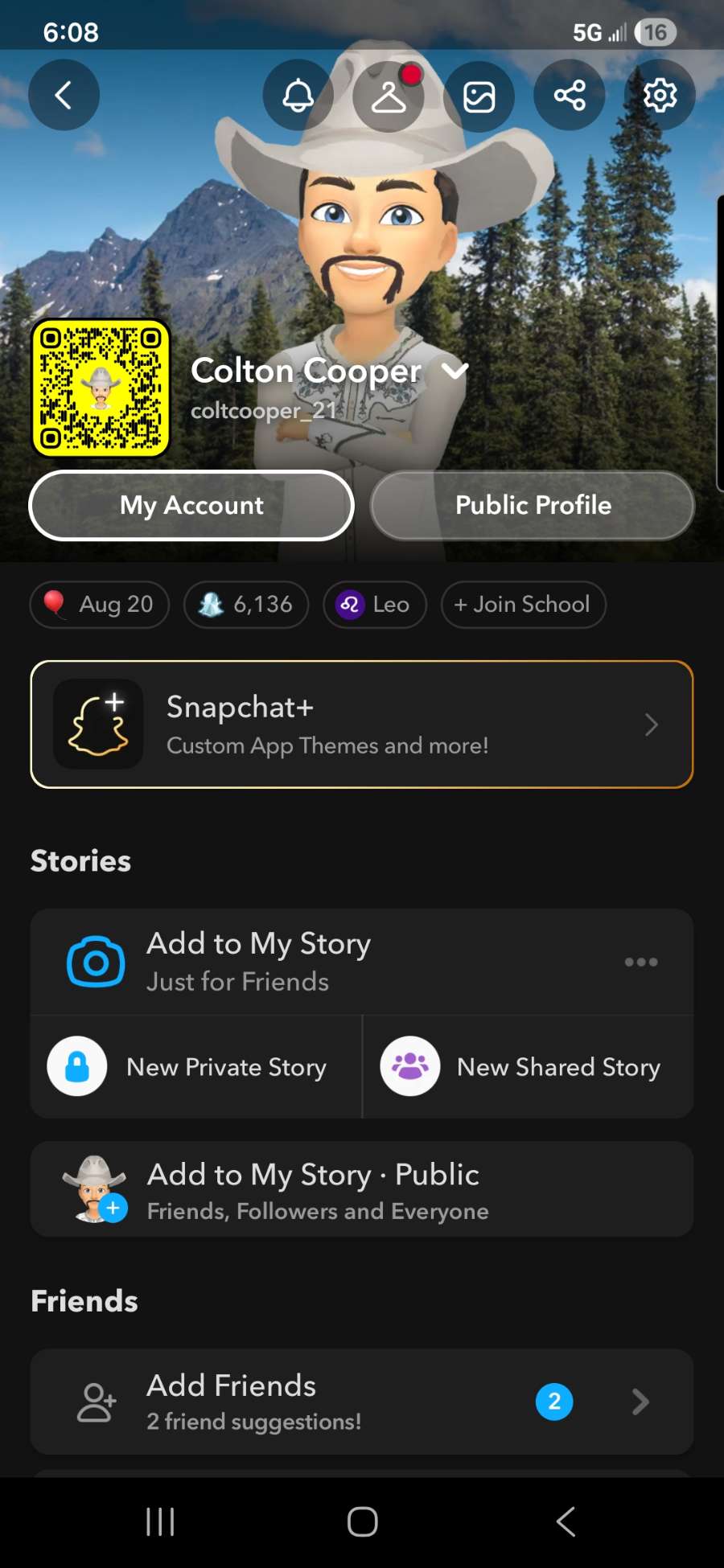Create a New Private Story
Screen dimensions: 724x1568
[196, 1067]
